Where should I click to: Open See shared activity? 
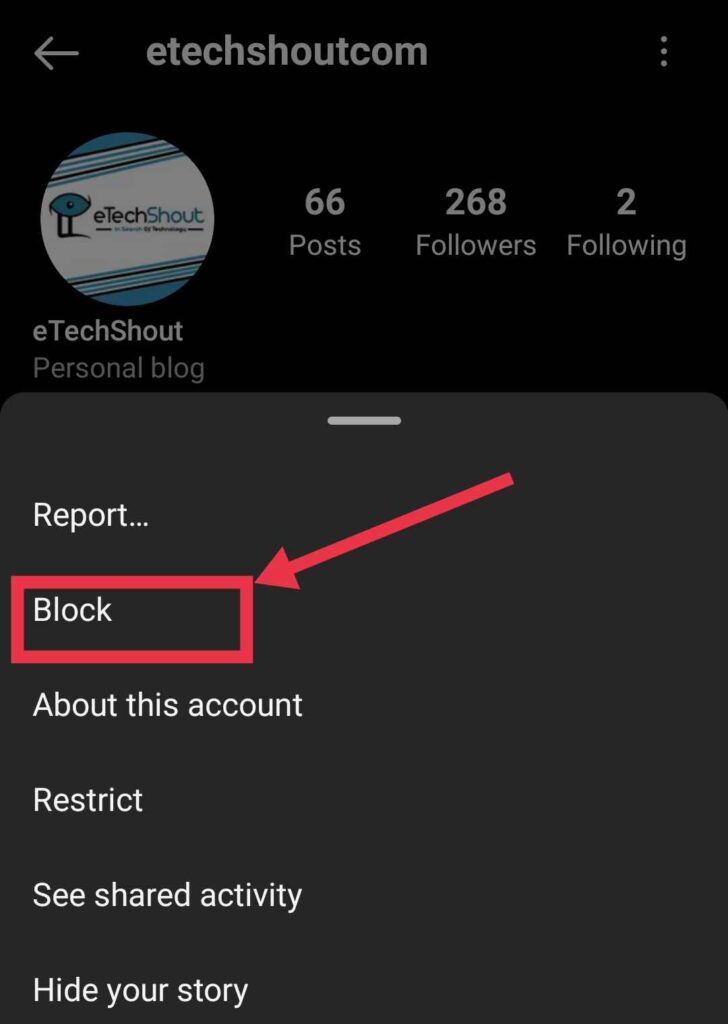(167, 895)
